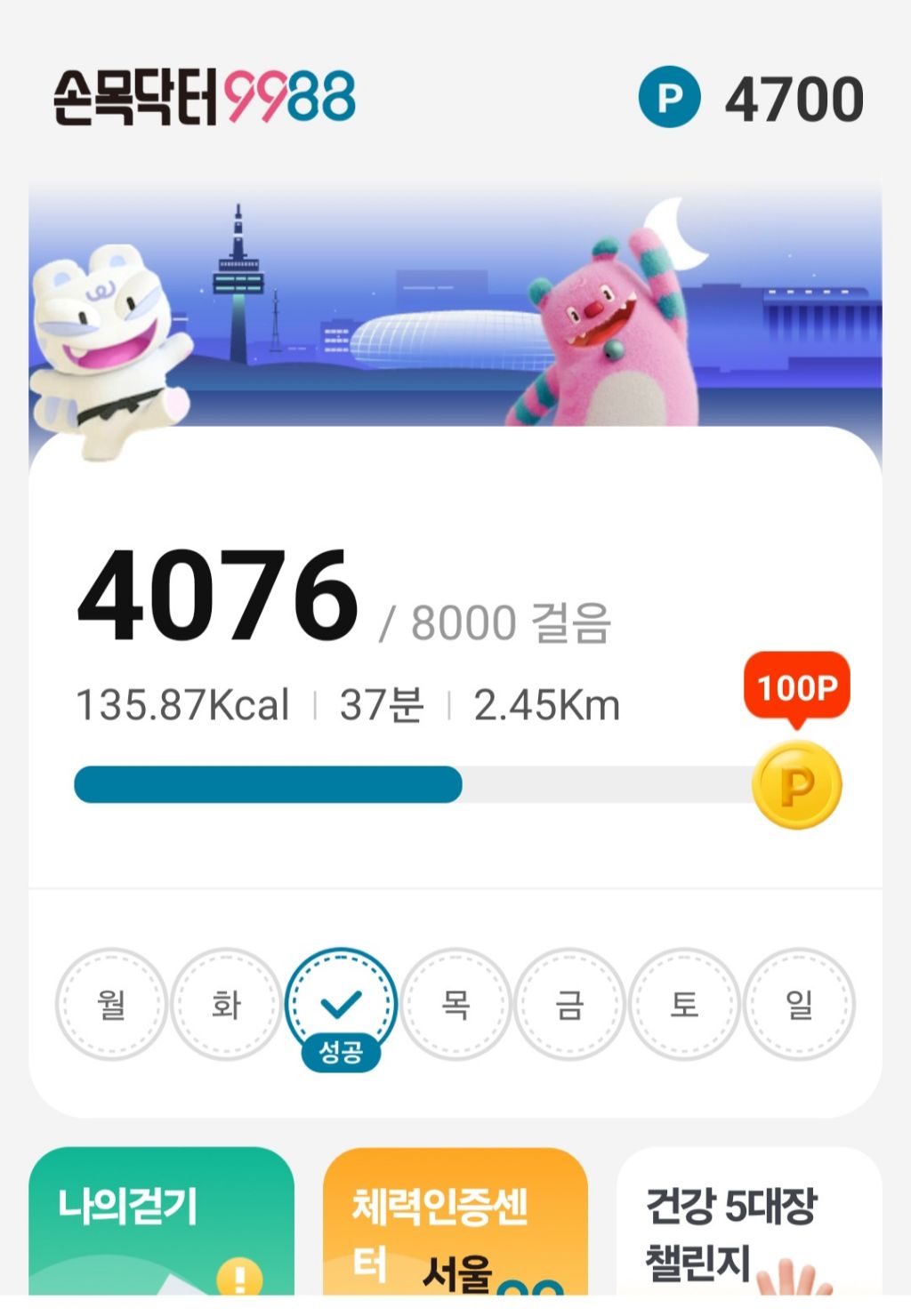Screen dimensions: 911x1316
Task: Open the 나의걷기 card
Action: [x=161, y=1223]
